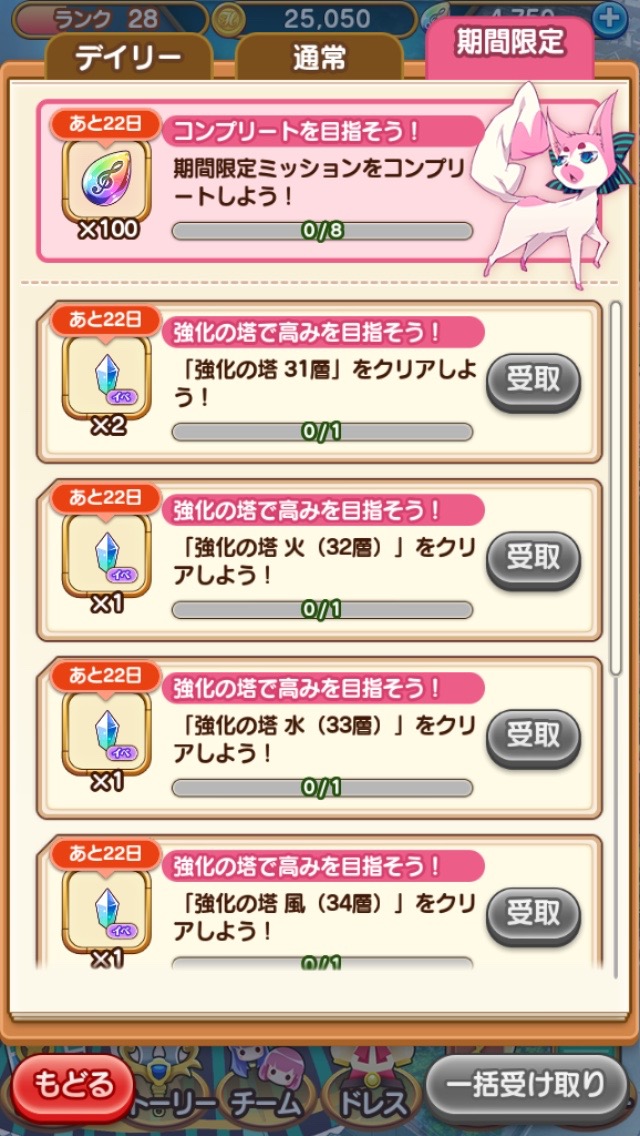
Task: Select the 期間限定 tab
Action: 509,44
